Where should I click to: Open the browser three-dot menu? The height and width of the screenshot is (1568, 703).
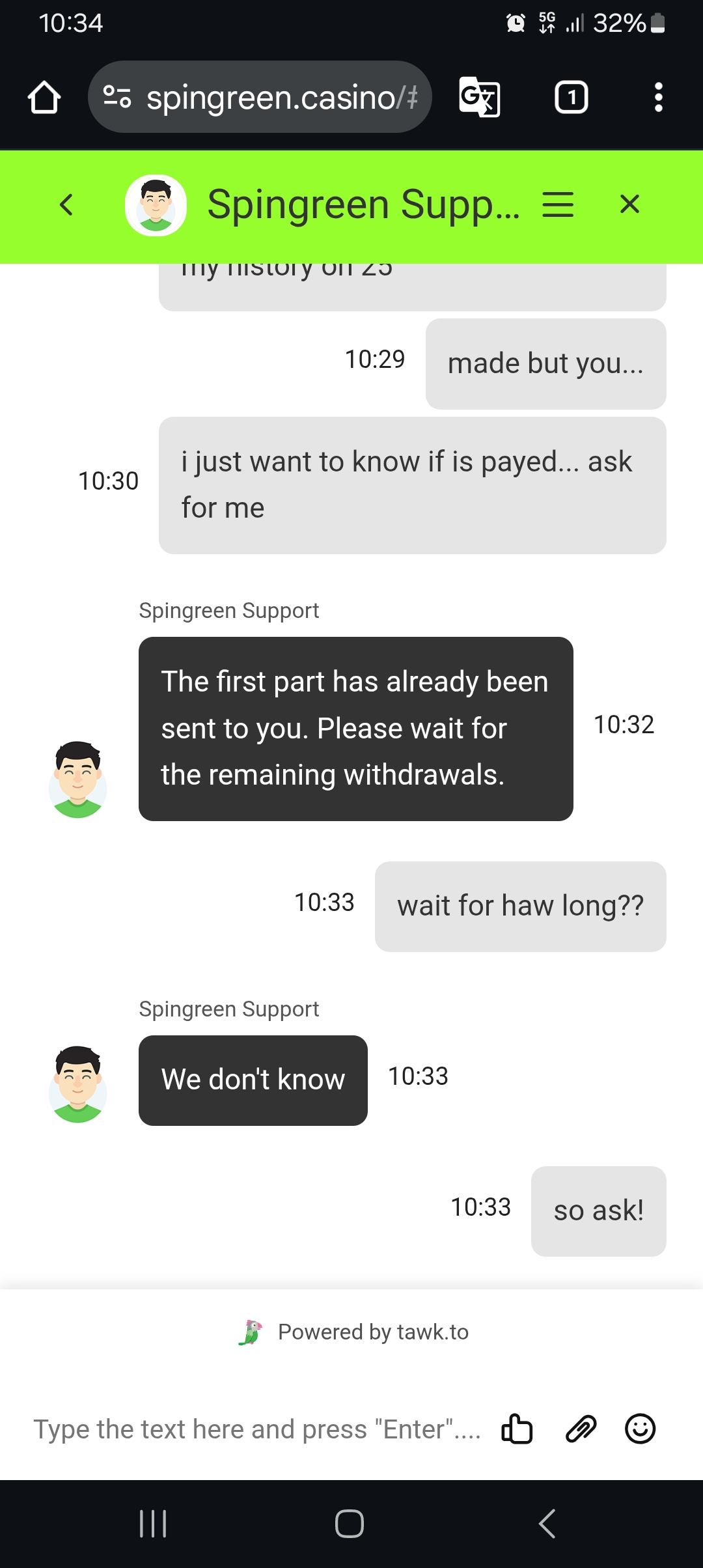(x=658, y=98)
